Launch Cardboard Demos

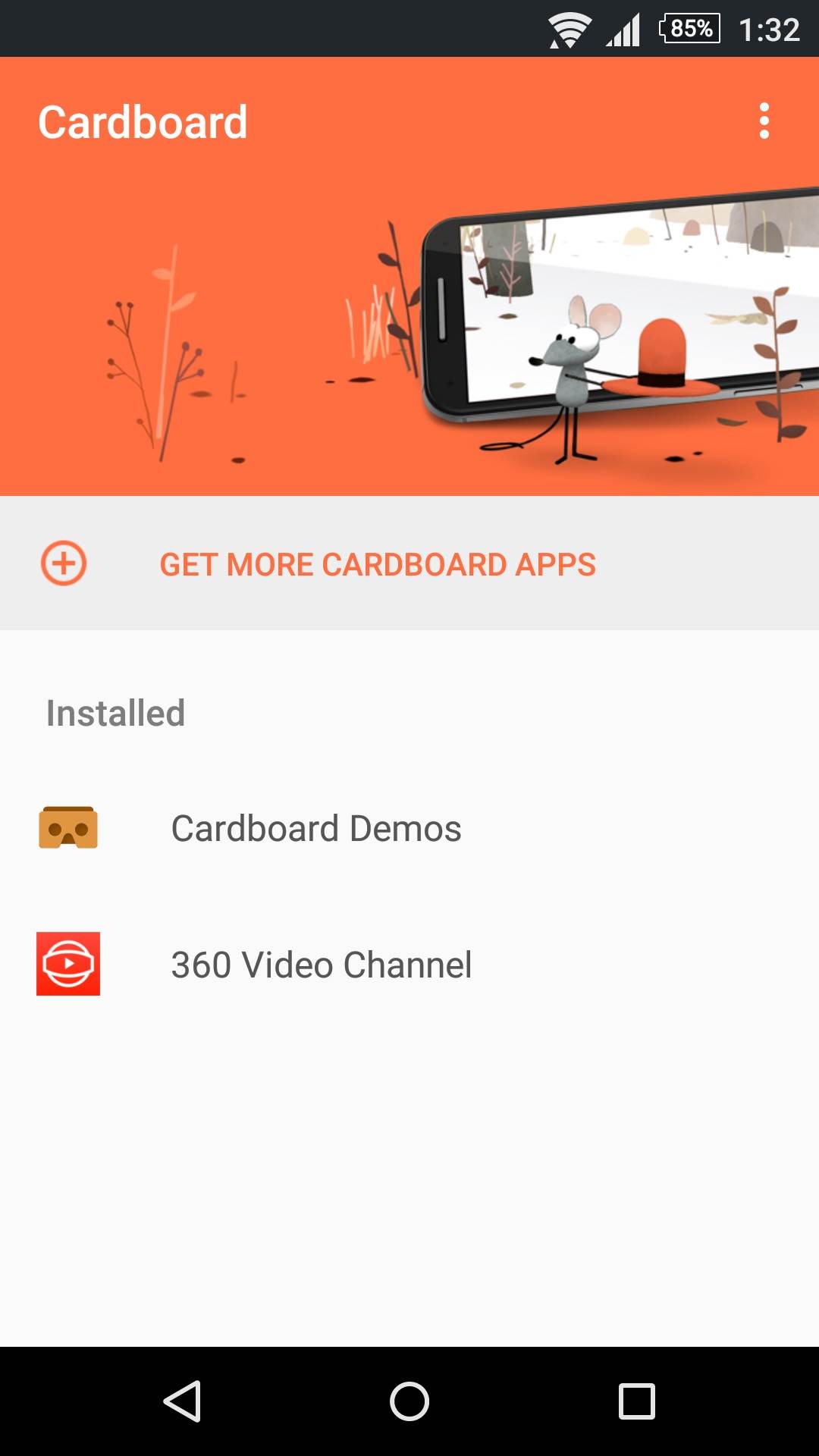point(315,828)
